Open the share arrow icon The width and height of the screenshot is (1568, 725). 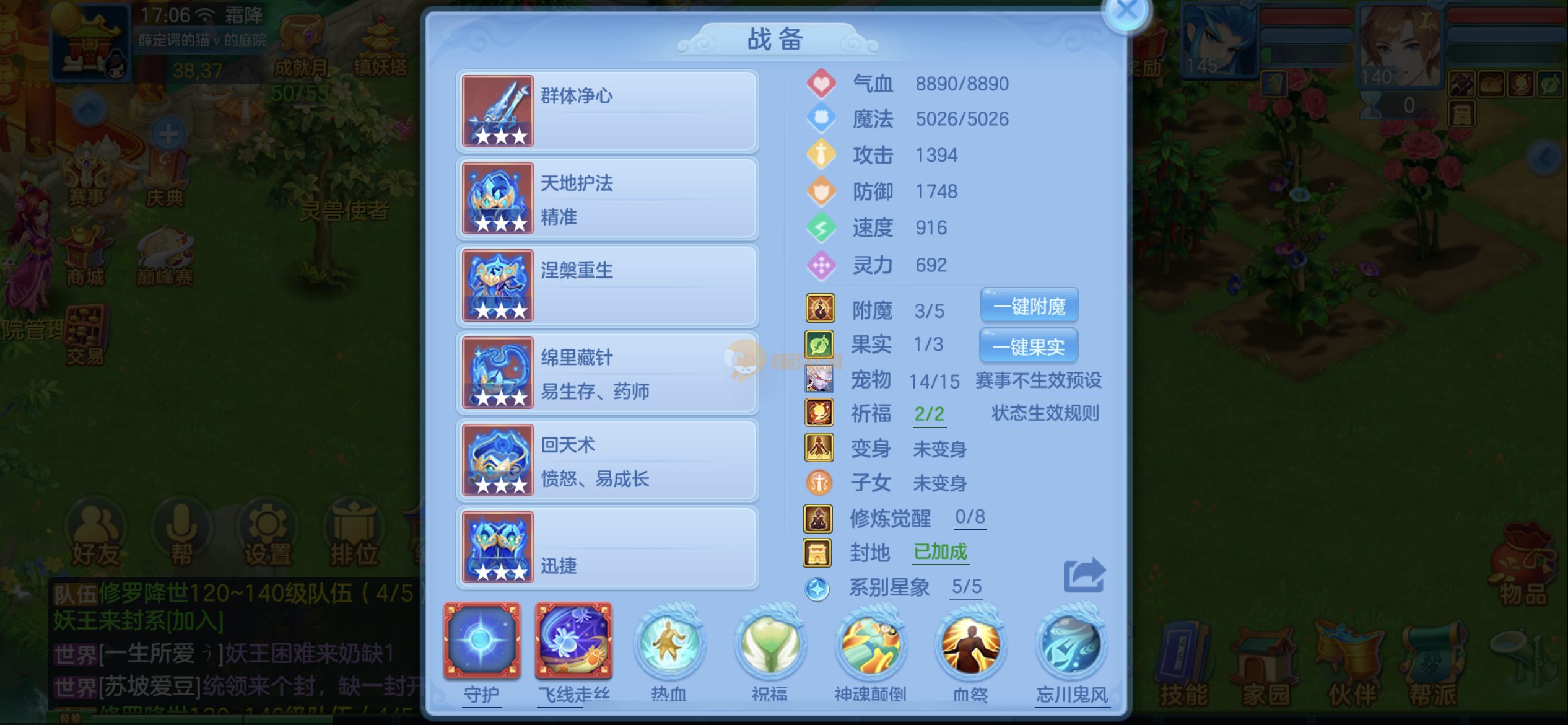(1084, 576)
